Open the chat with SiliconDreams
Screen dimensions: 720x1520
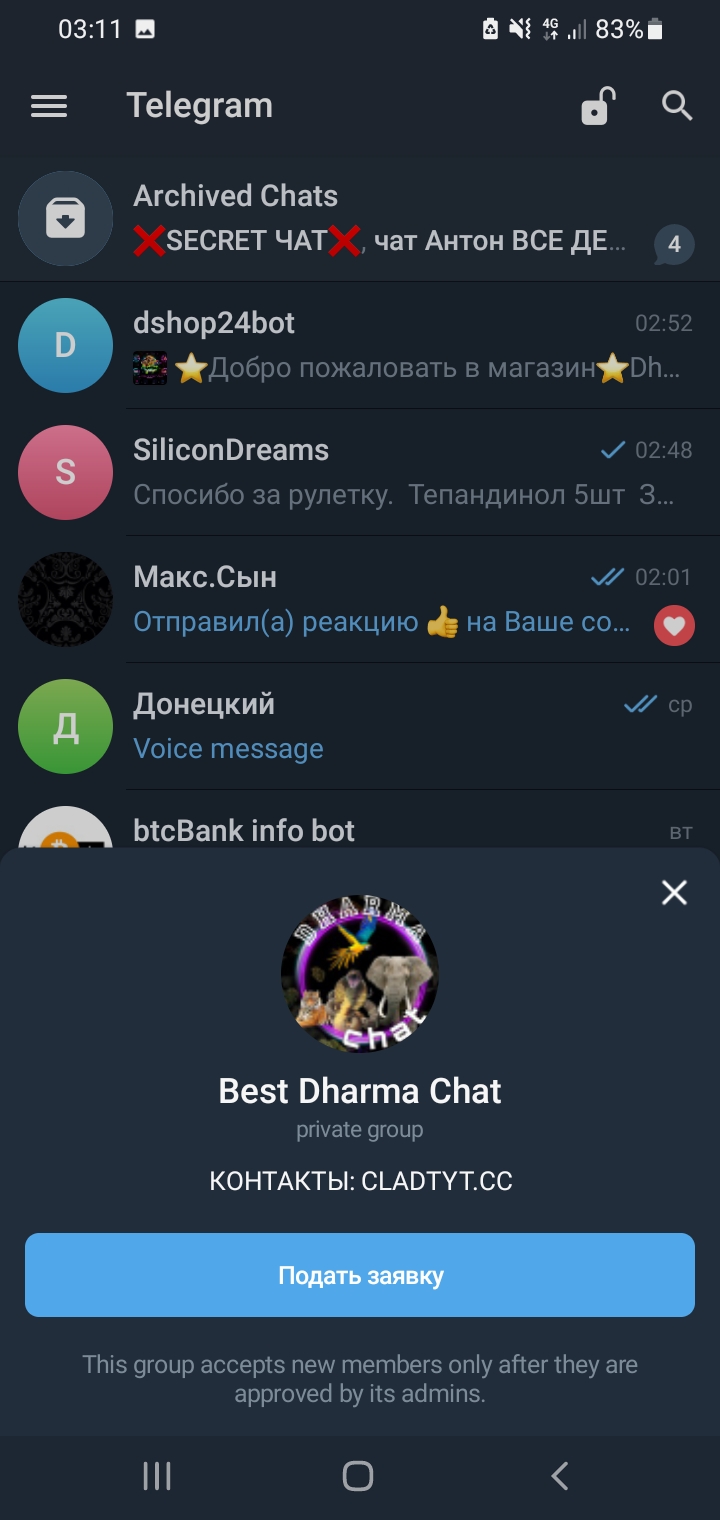pos(360,472)
